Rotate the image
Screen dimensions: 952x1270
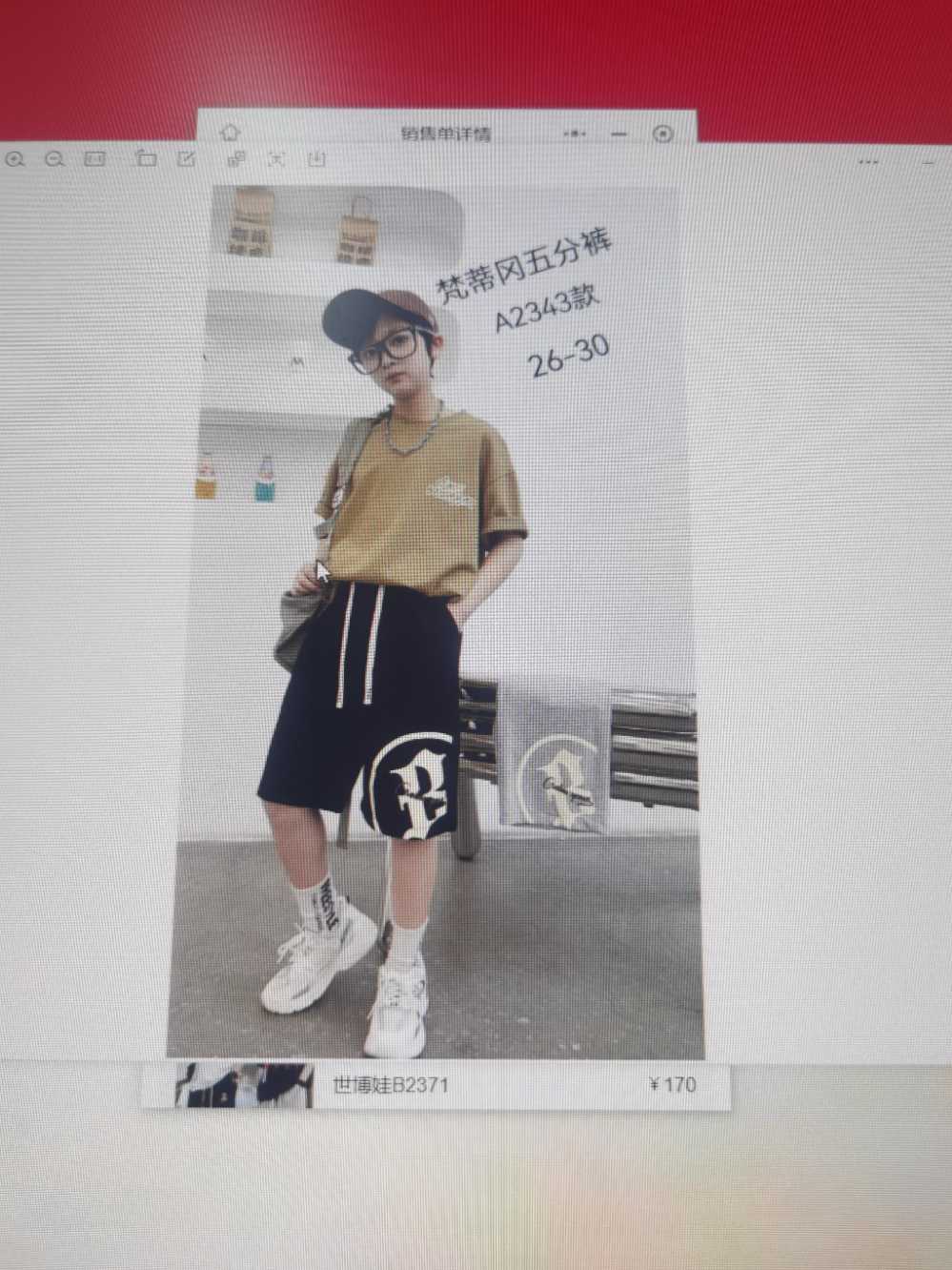(146, 158)
